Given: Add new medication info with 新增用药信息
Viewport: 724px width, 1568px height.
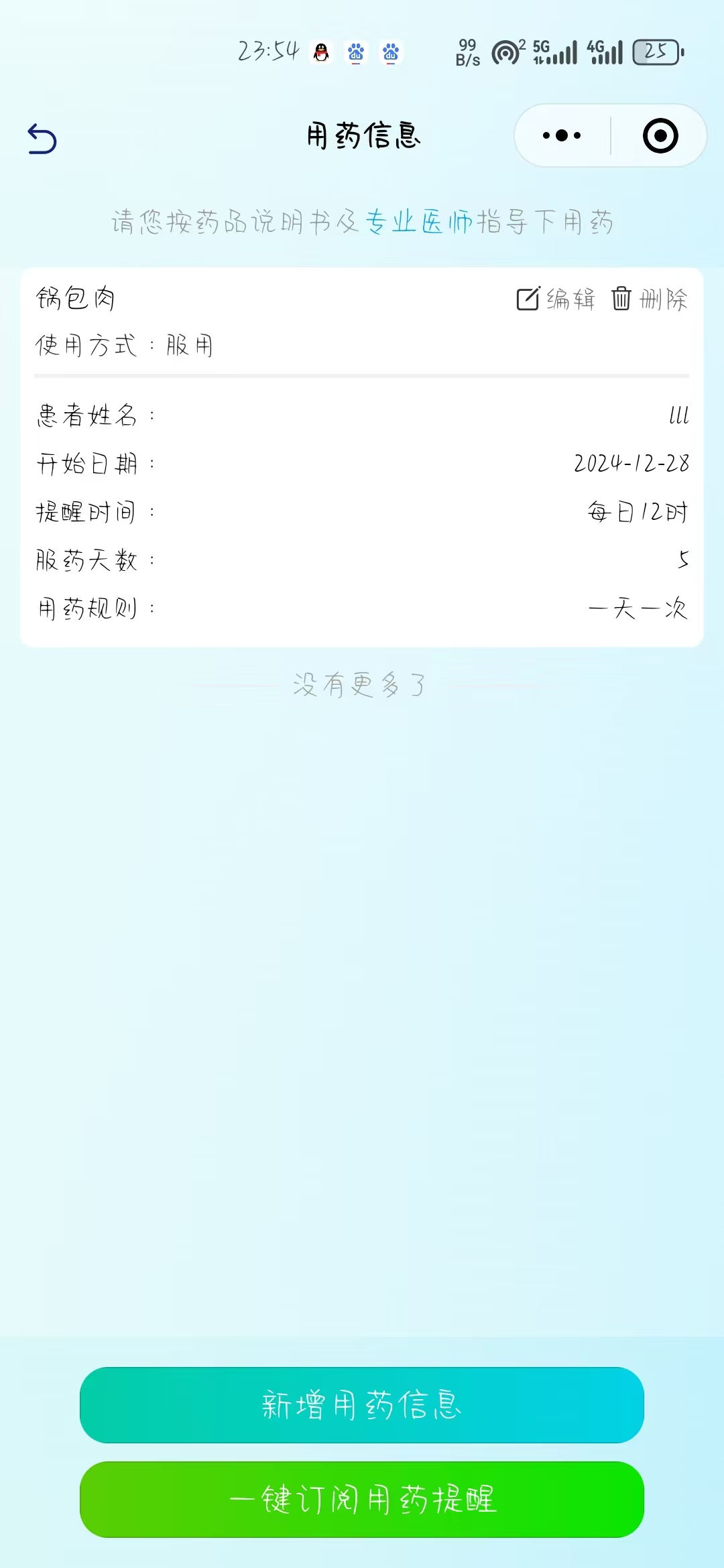Looking at the screenshot, I should [362, 1404].
